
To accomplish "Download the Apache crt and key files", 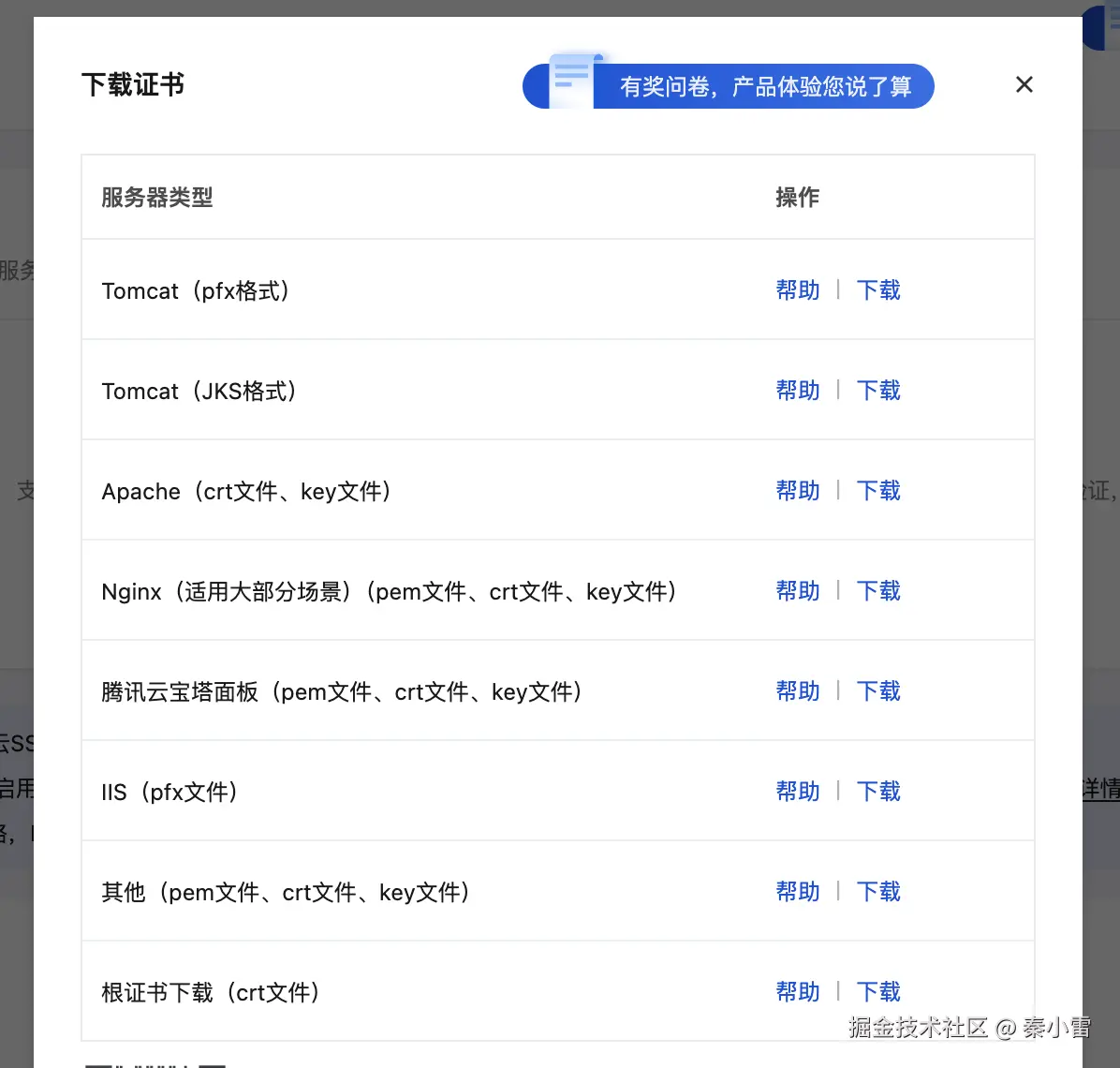I will tap(878, 491).
